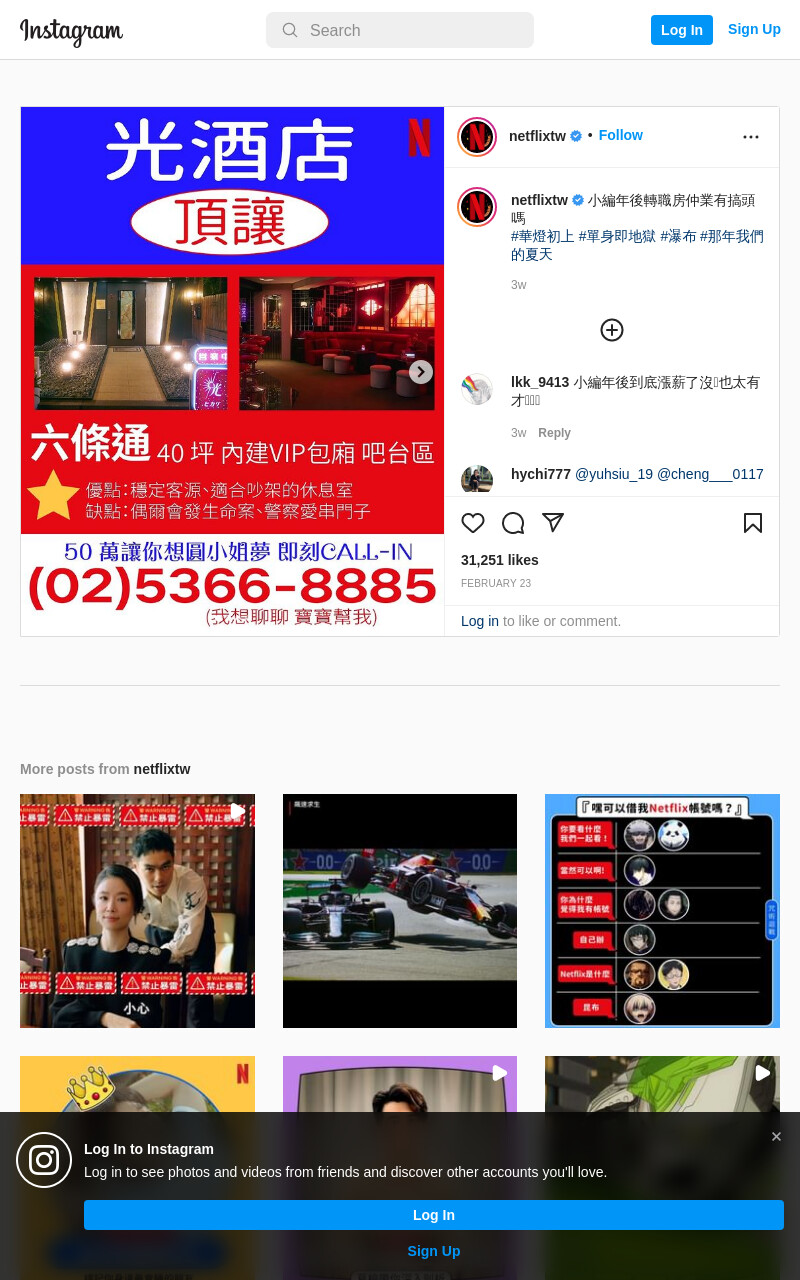The image size is (800, 1280).
Task: Tap the comment bubble icon
Action: coord(513,523)
